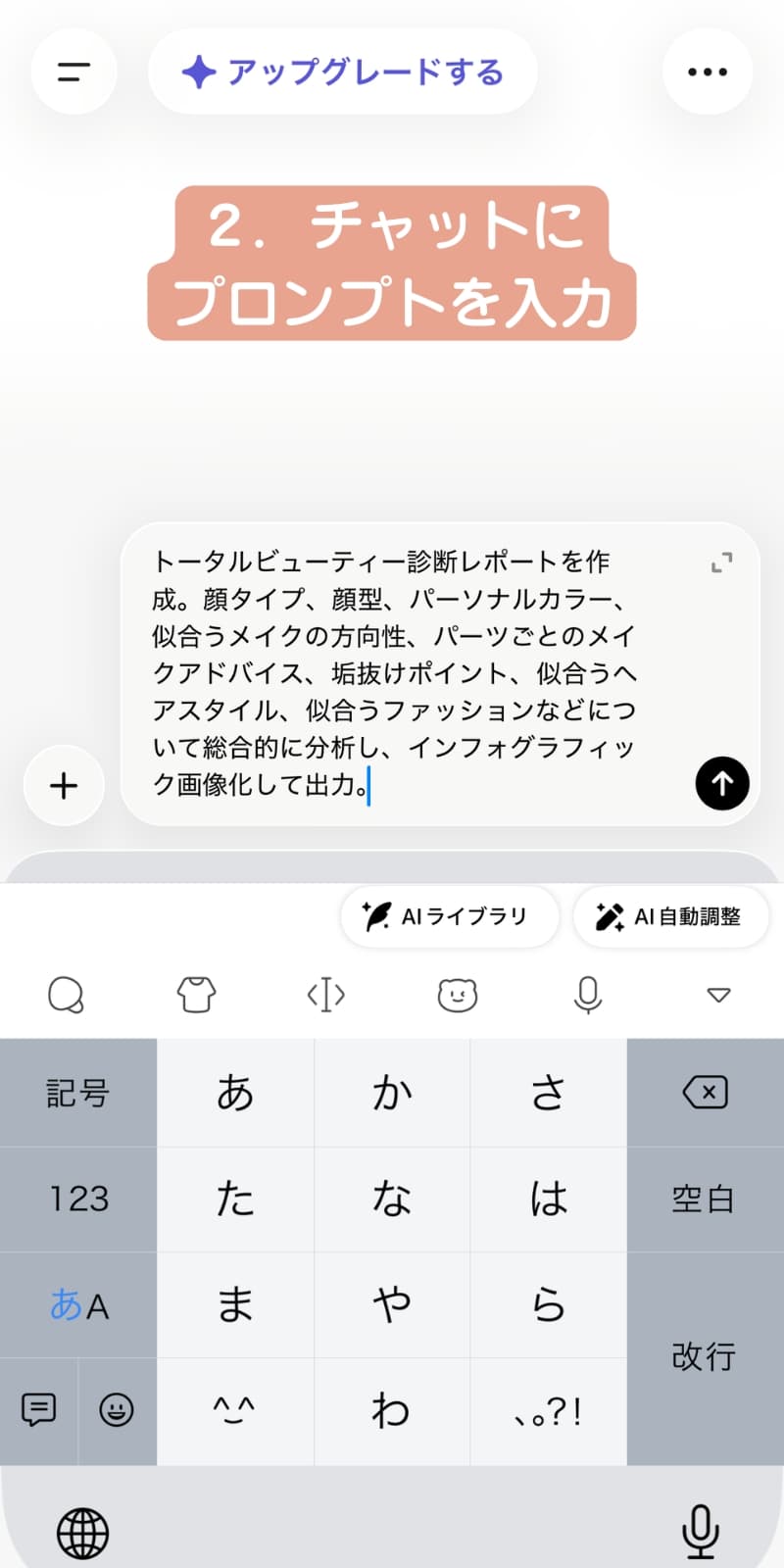Image resolution: width=784 pixels, height=1568 pixels.
Task: Open the emoji smiley icon
Action: [116, 1411]
